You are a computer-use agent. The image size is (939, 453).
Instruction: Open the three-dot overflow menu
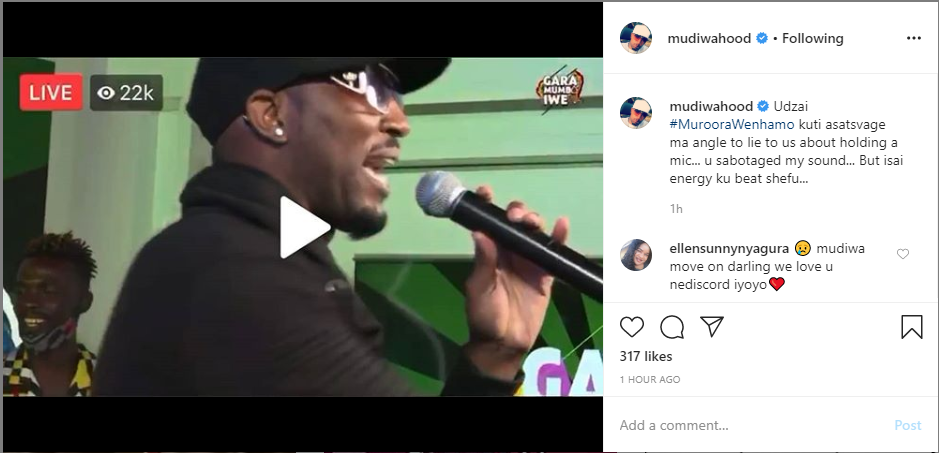[912, 38]
